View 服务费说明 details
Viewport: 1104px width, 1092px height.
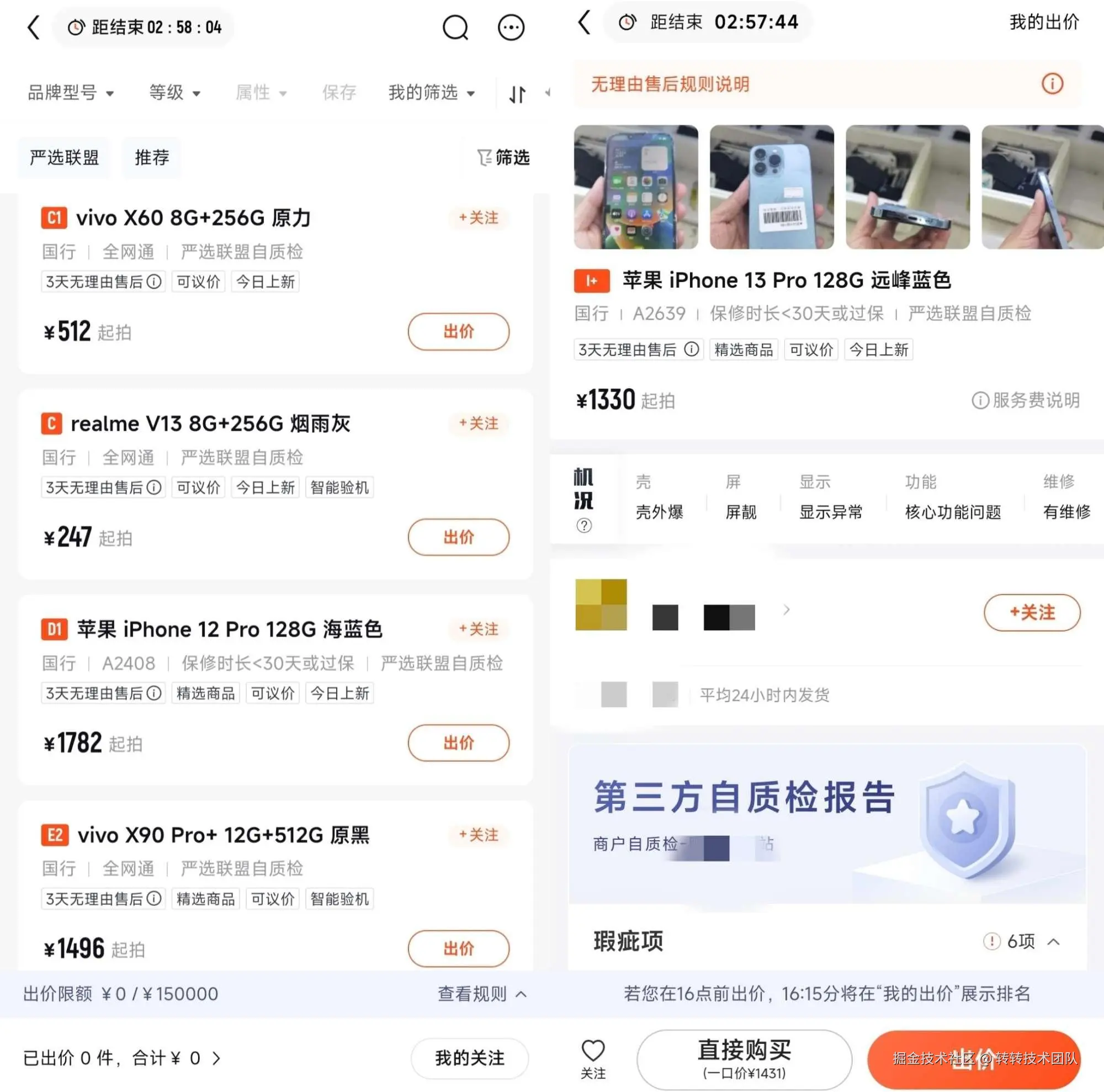coord(1026,401)
